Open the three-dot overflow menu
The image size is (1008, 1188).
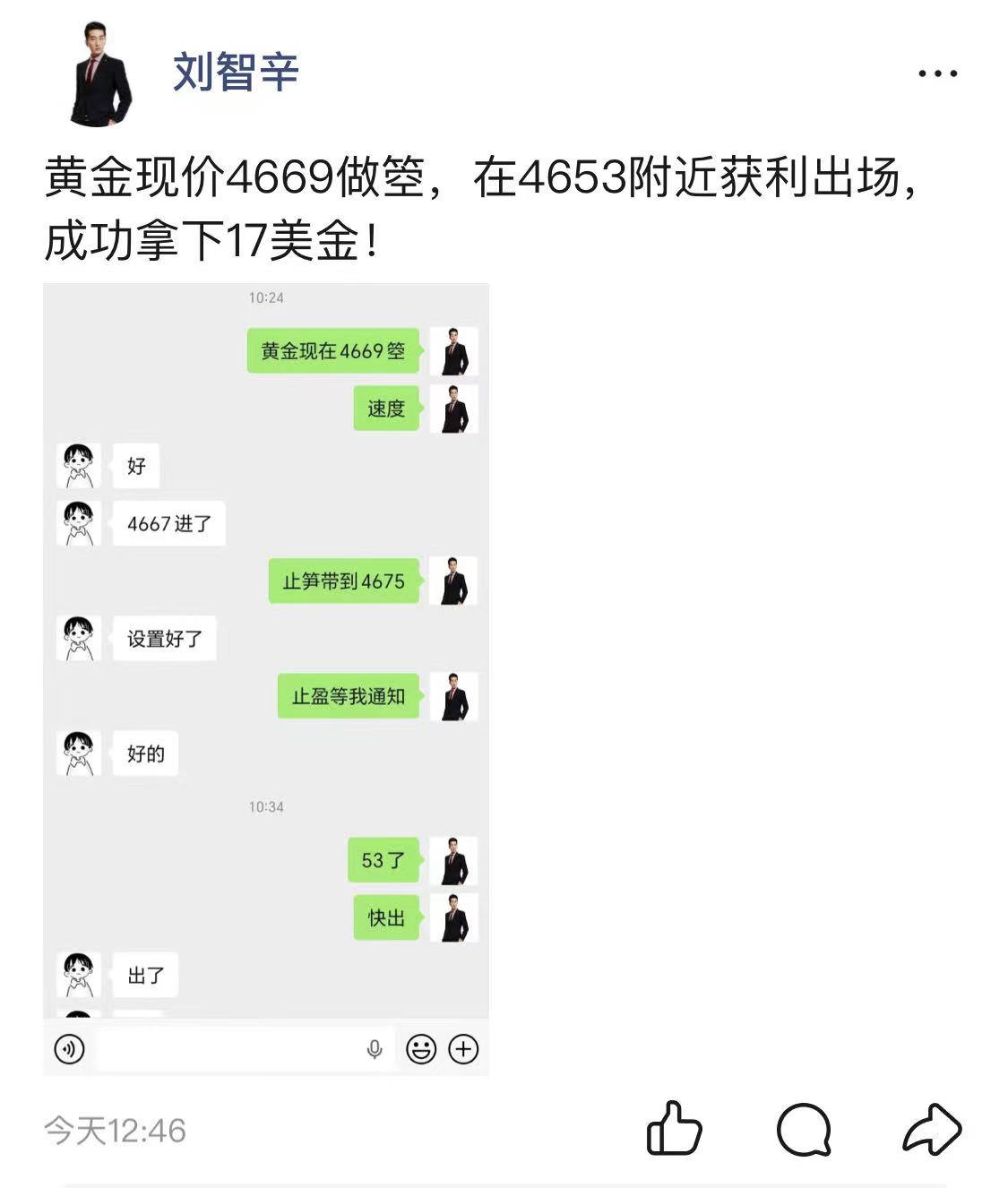(x=937, y=73)
